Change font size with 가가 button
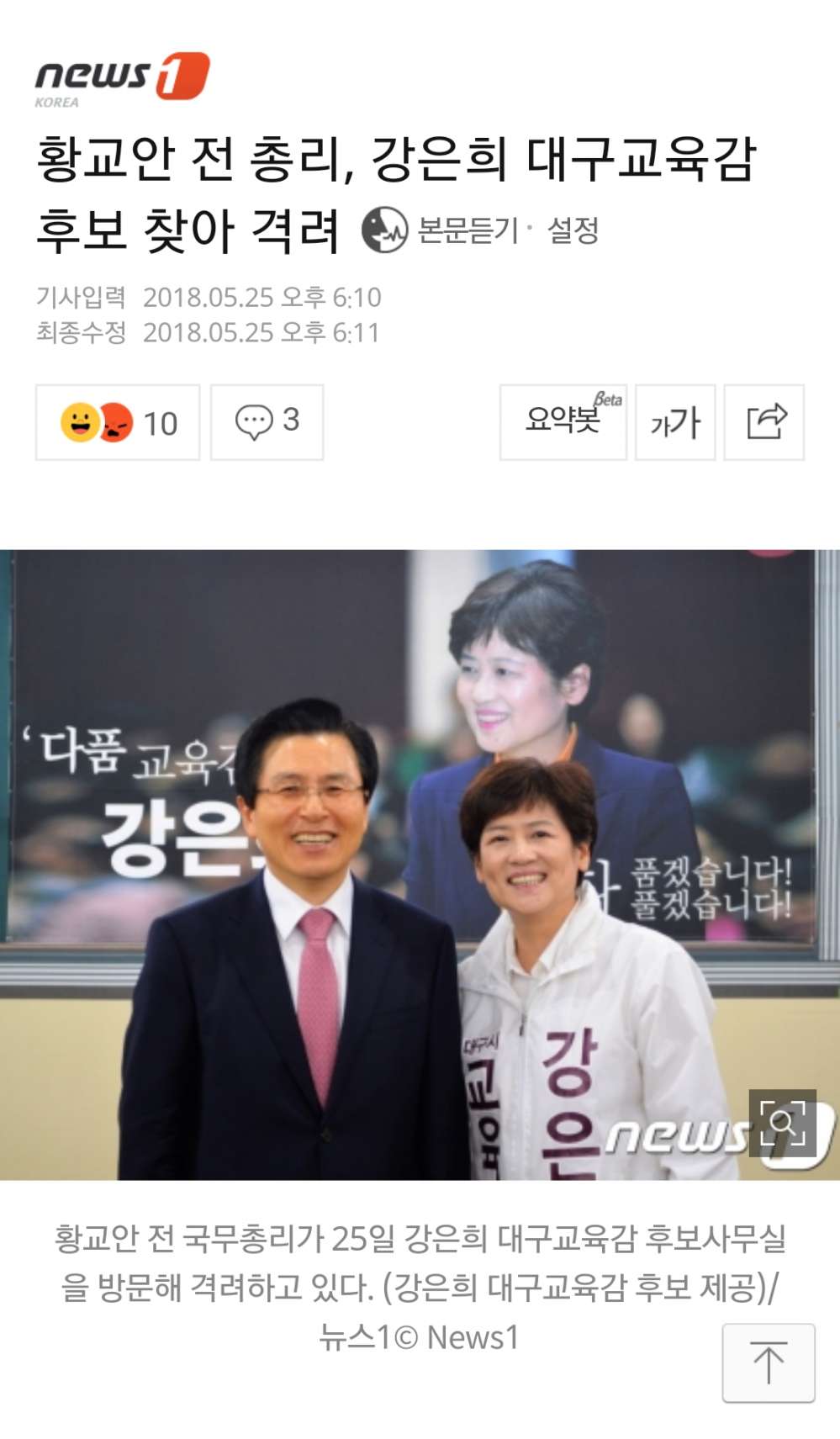Image resolution: width=840 pixels, height=1439 pixels. (x=675, y=422)
